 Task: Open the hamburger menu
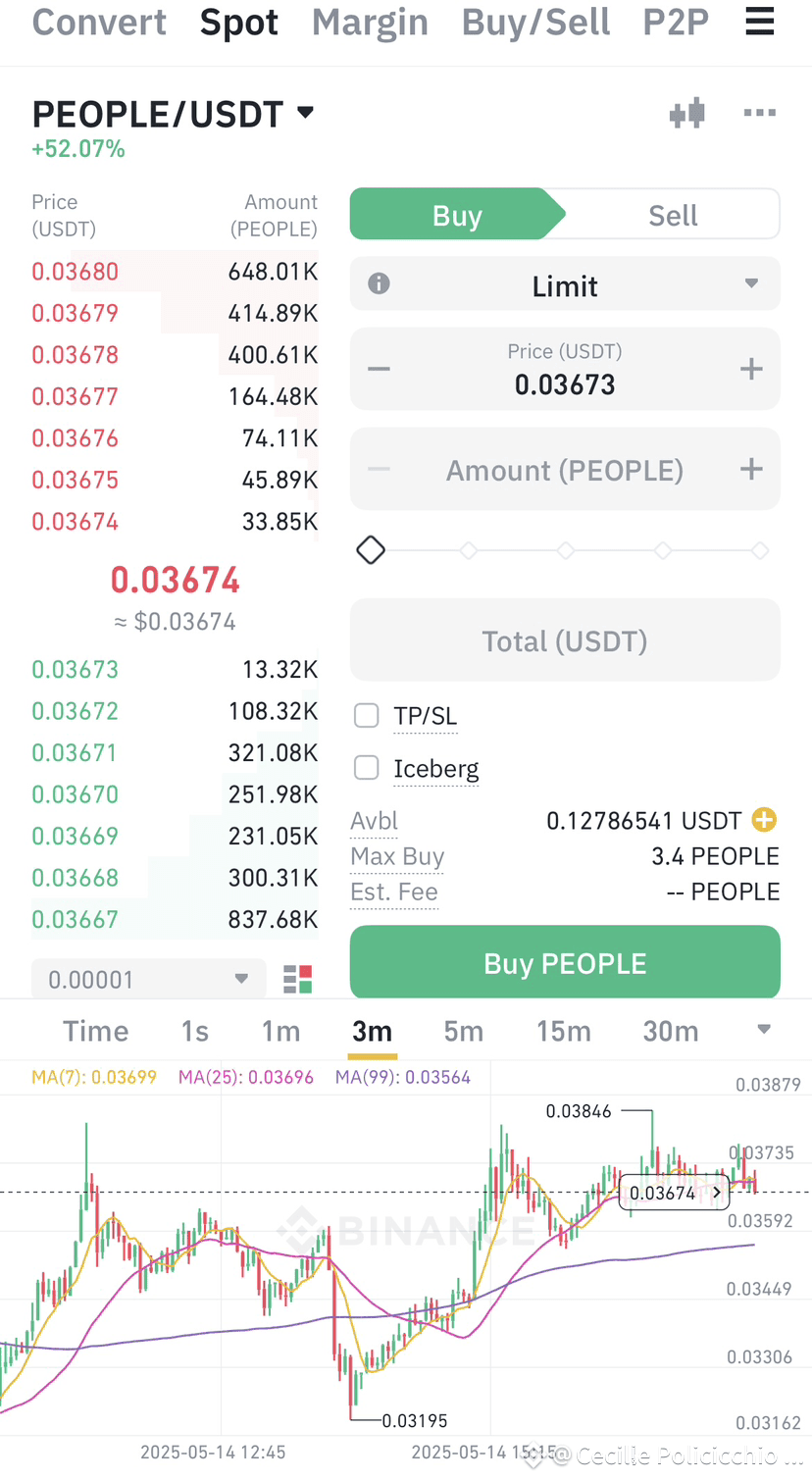point(759,22)
